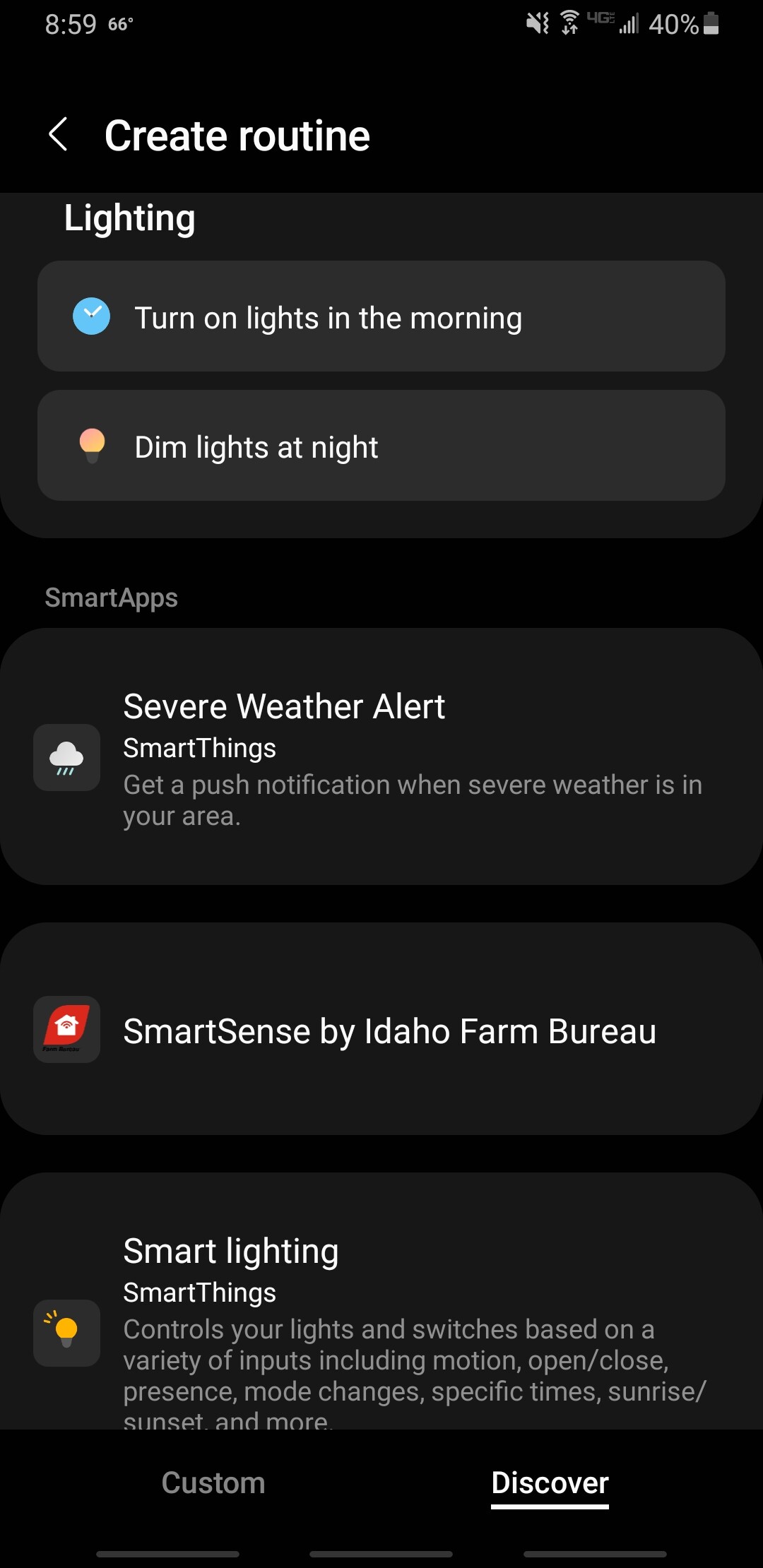Switch to the Custom tab
This screenshot has width=763, height=1568.
pyautogui.click(x=213, y=1483)
